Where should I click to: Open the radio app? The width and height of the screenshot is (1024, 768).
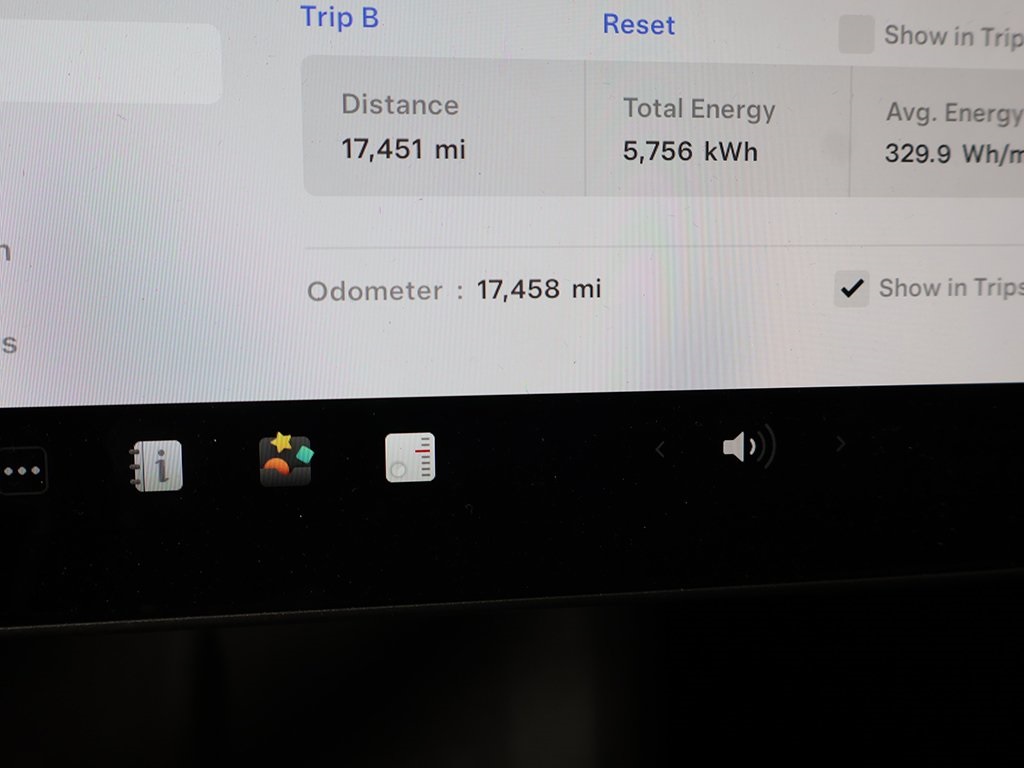tap(410, 458)
